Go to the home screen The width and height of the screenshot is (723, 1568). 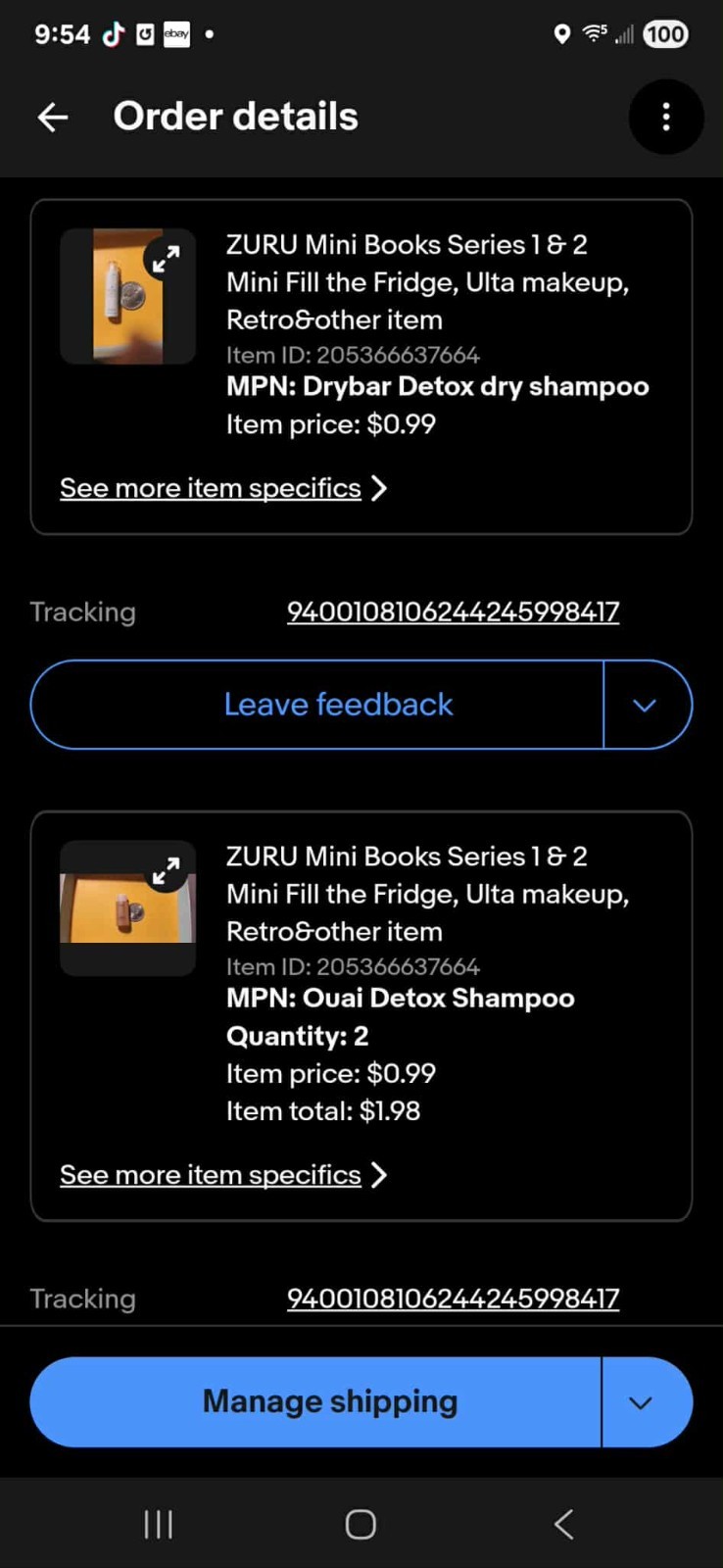pos(361,1524)
